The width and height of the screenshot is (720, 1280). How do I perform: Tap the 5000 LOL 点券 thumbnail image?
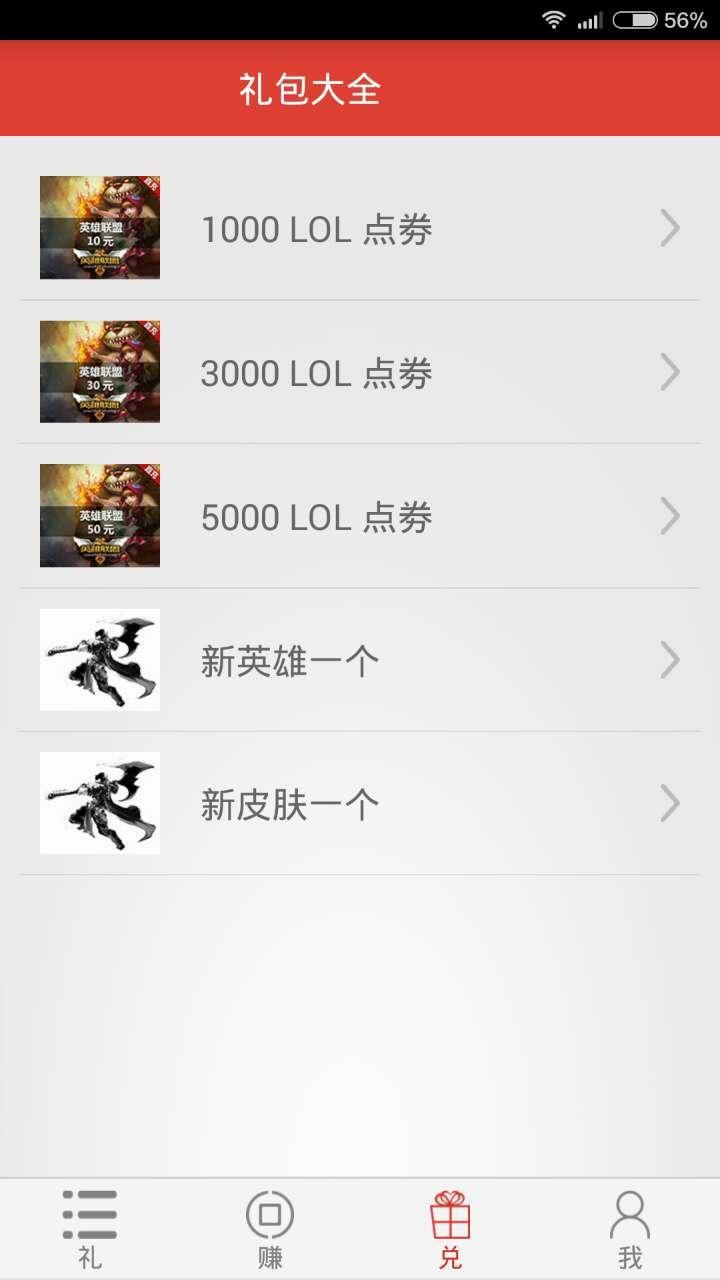98,515
